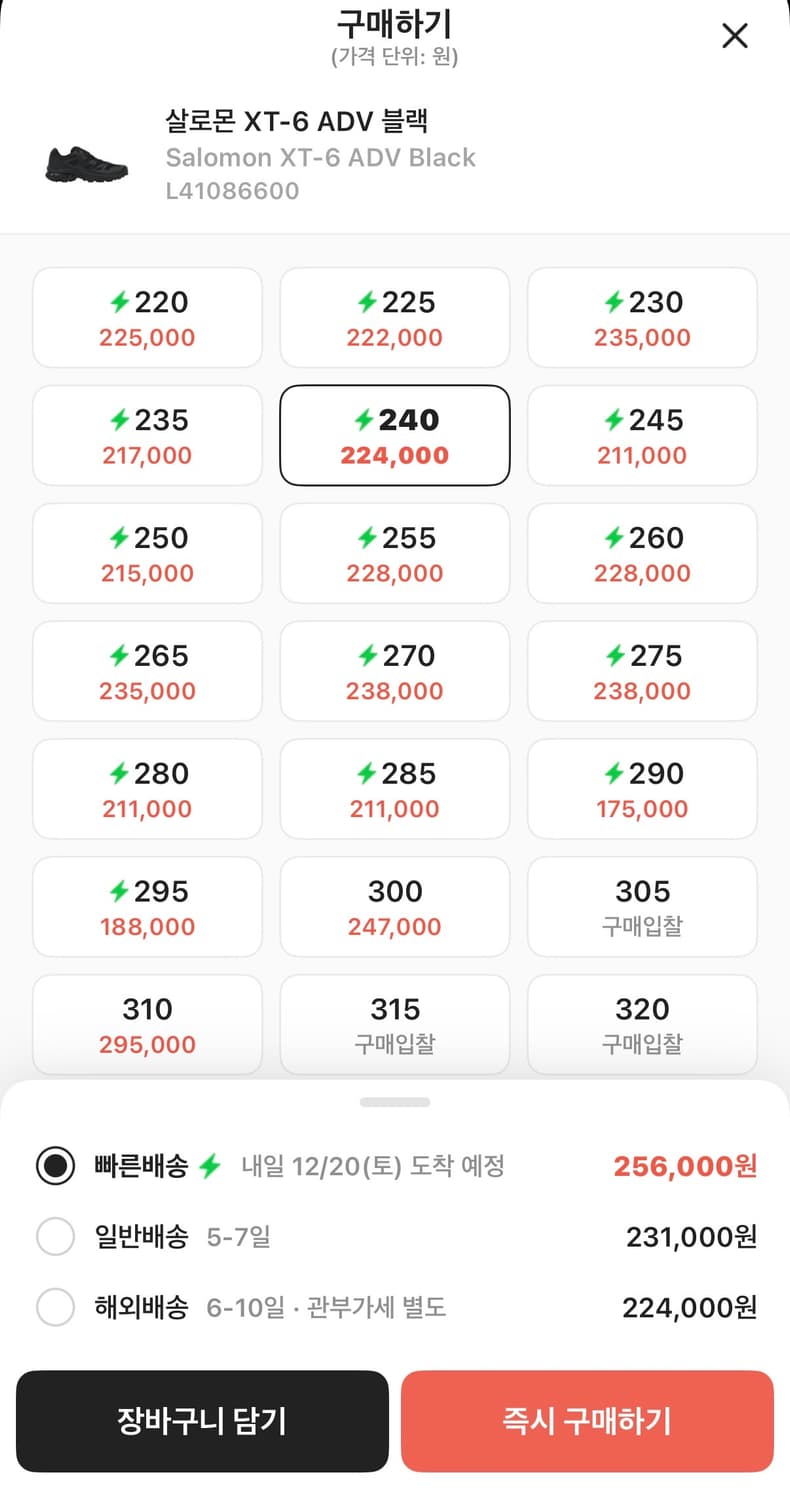Select the currently highlighted size 240
Screen dimensions: 790x1500
tap(394, 435)
